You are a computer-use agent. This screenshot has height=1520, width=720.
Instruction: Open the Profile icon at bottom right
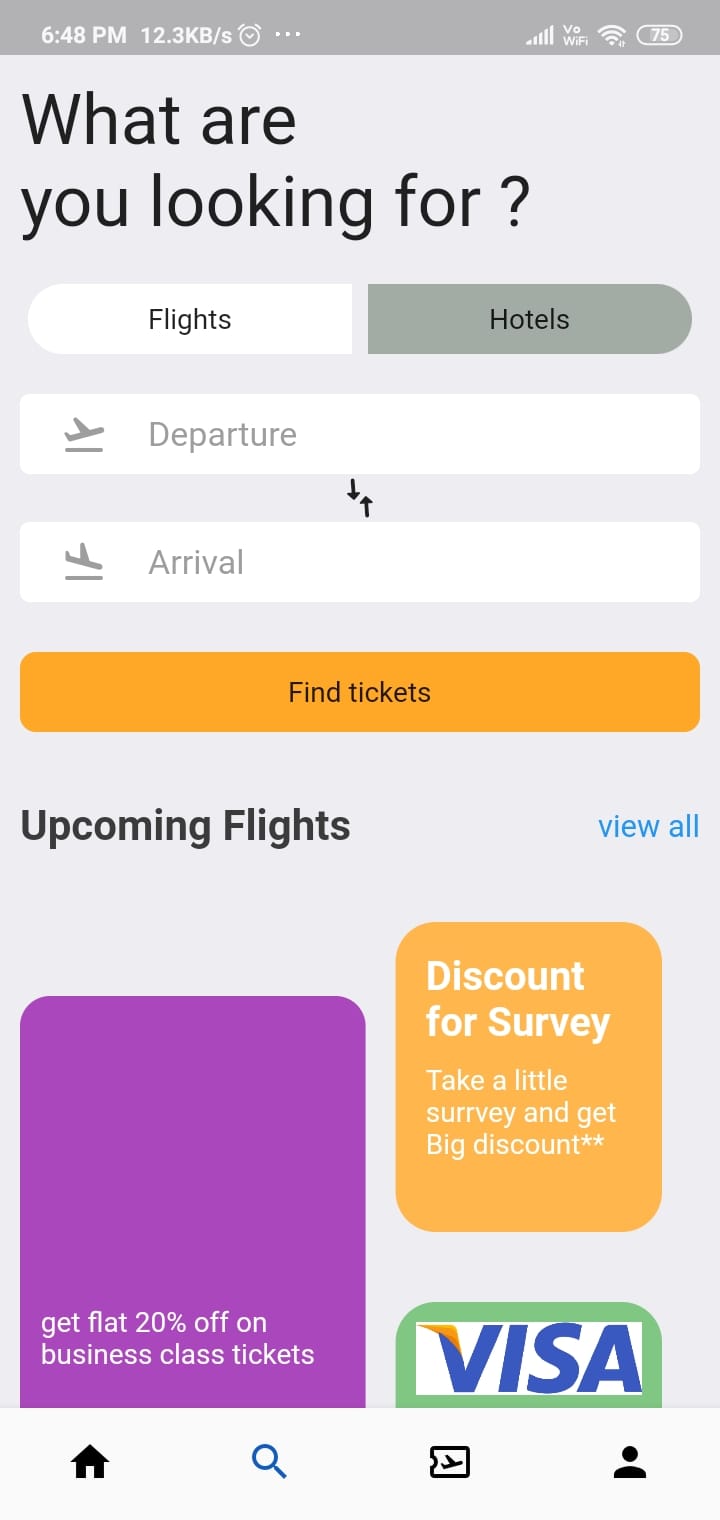(629, 1462)
